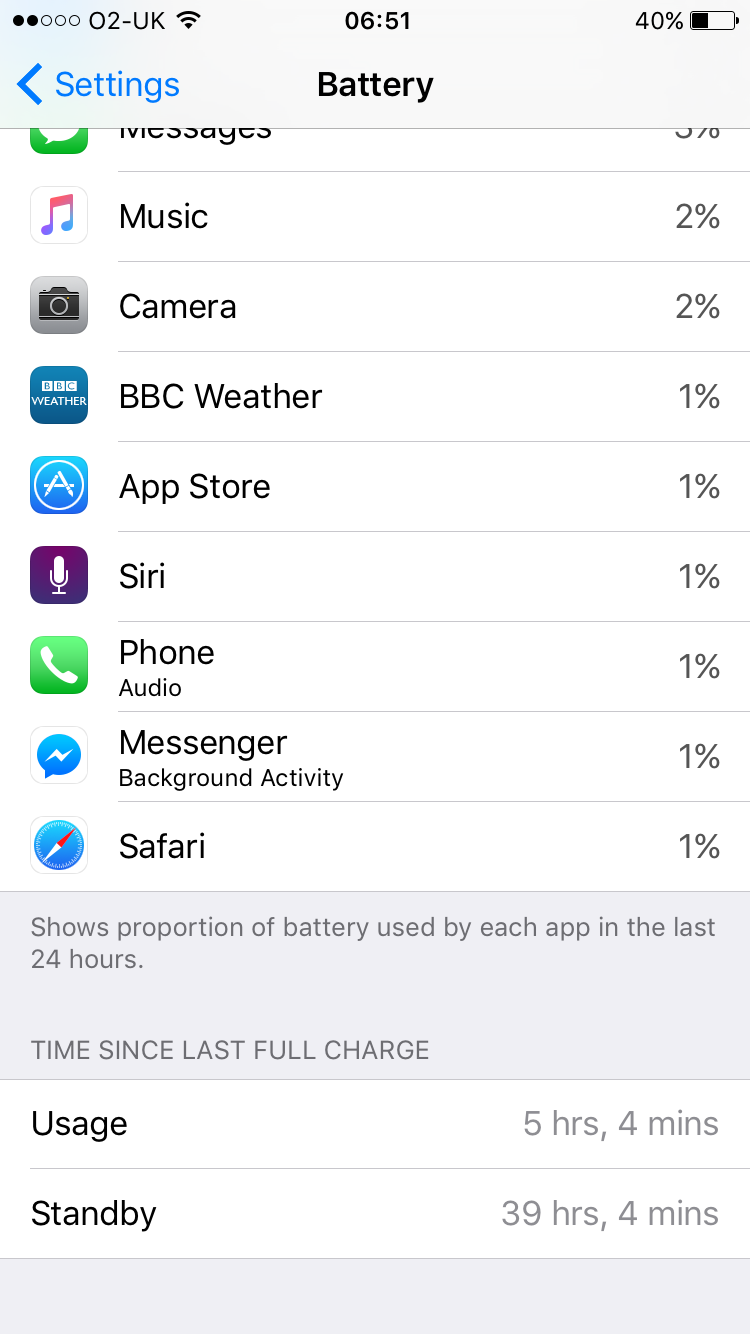The height and width of the screenshot is (1334, 750).
Task: Select the Siri battery row
Action: click(x=375, y=577)
